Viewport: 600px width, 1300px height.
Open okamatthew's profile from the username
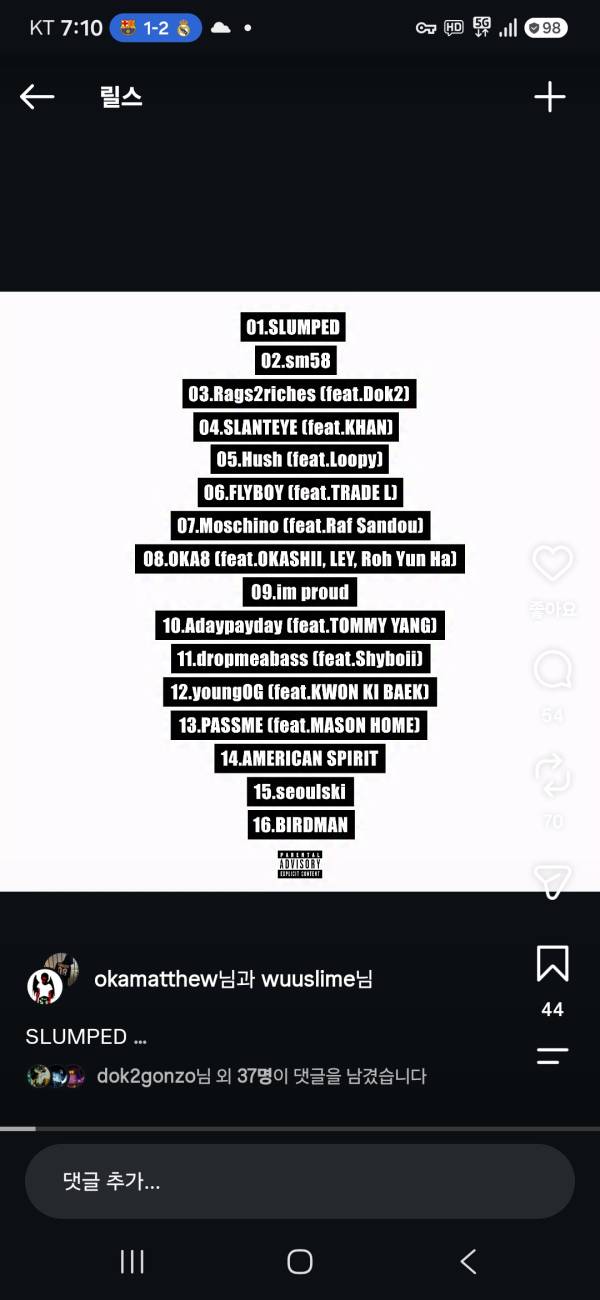tap(155, 979)
